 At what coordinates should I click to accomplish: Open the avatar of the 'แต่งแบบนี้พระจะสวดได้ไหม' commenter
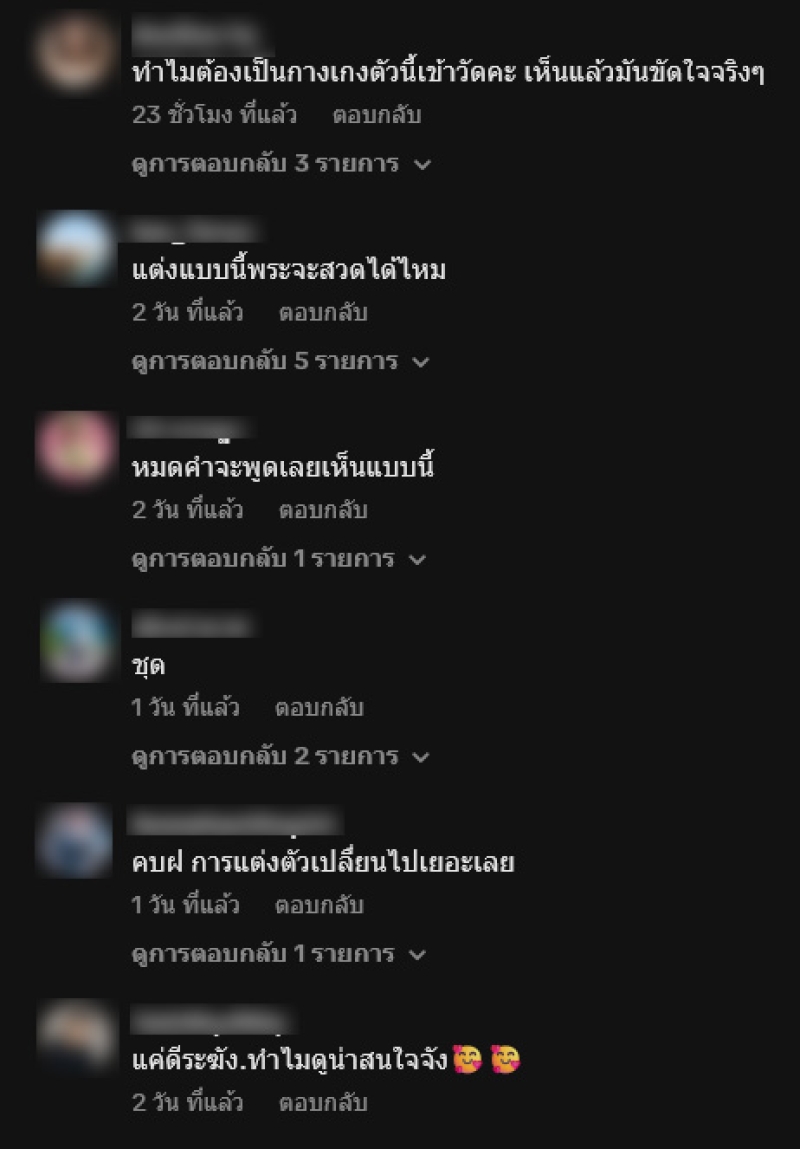(76, 248)
